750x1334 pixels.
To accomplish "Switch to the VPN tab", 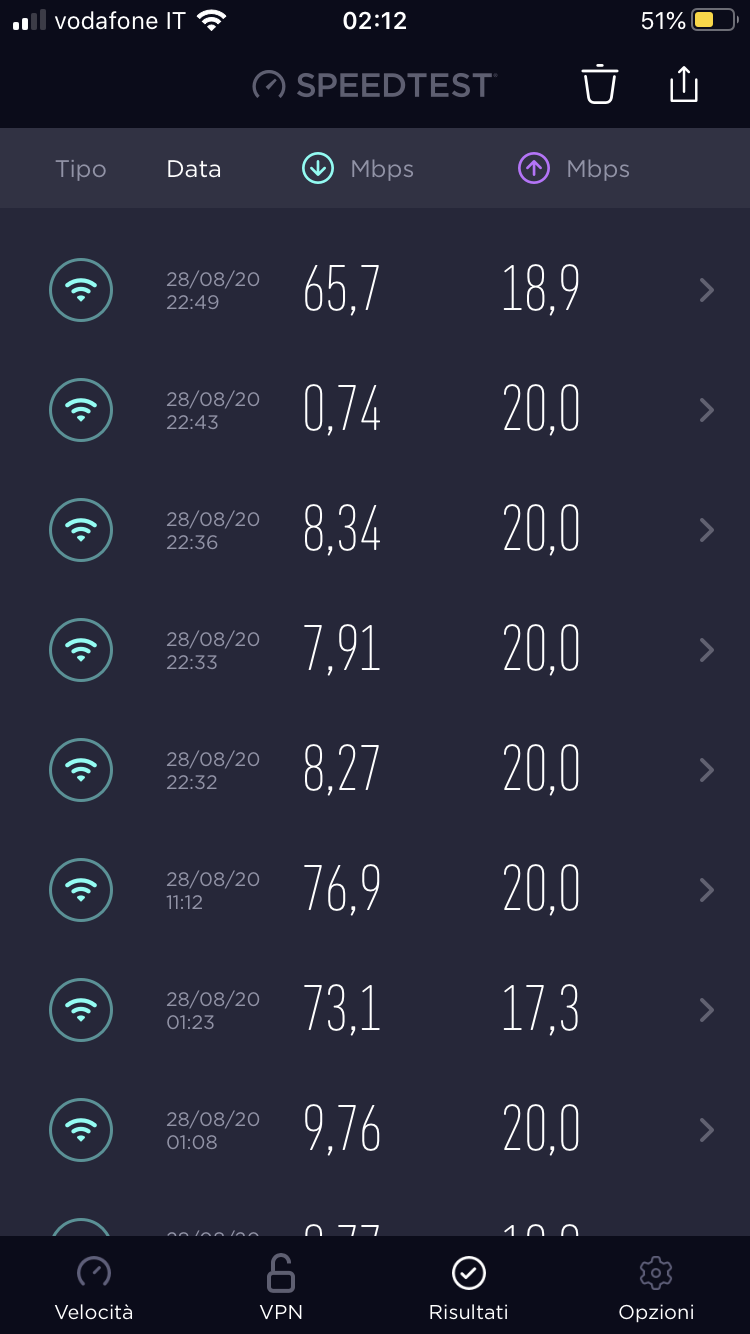I will (x=281, y=1288).
